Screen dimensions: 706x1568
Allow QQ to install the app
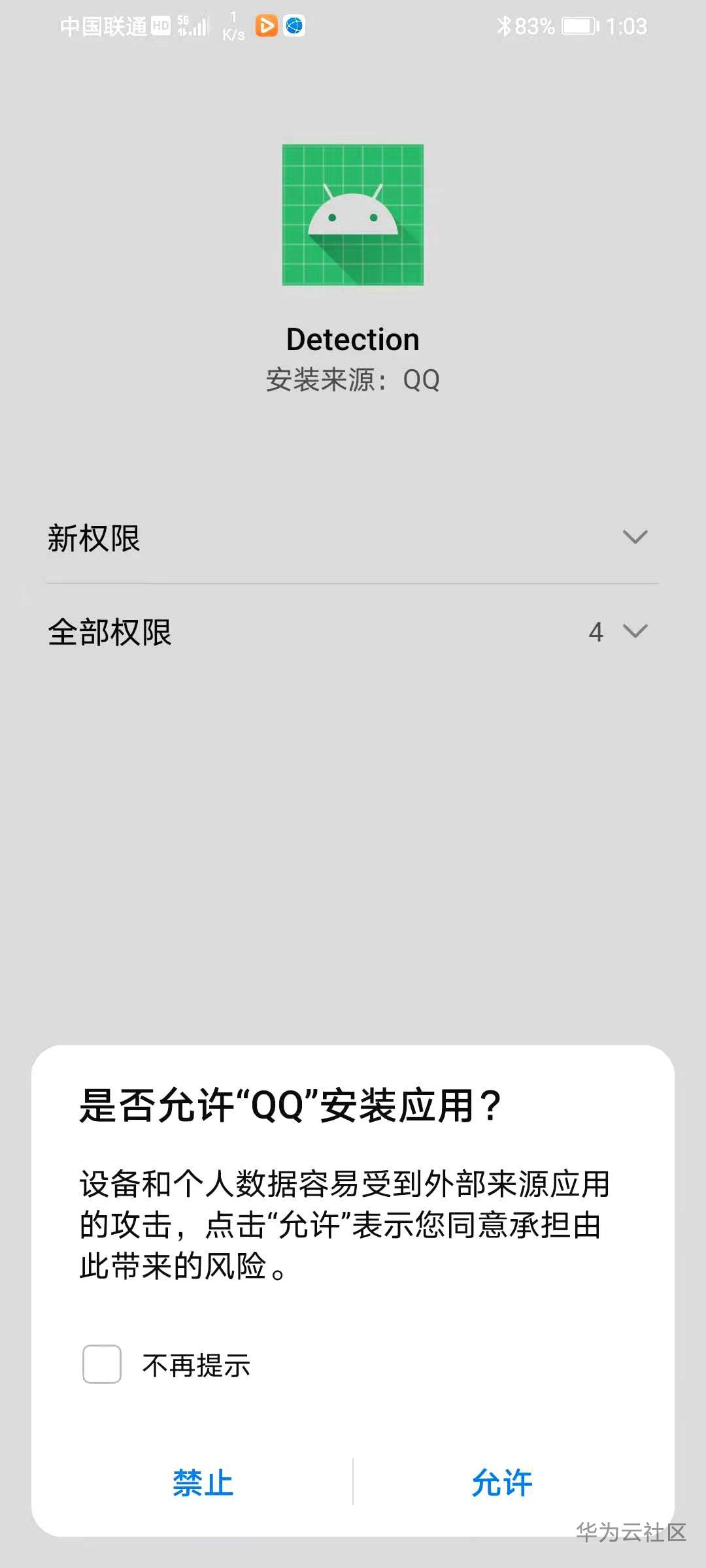[501, 1482]
